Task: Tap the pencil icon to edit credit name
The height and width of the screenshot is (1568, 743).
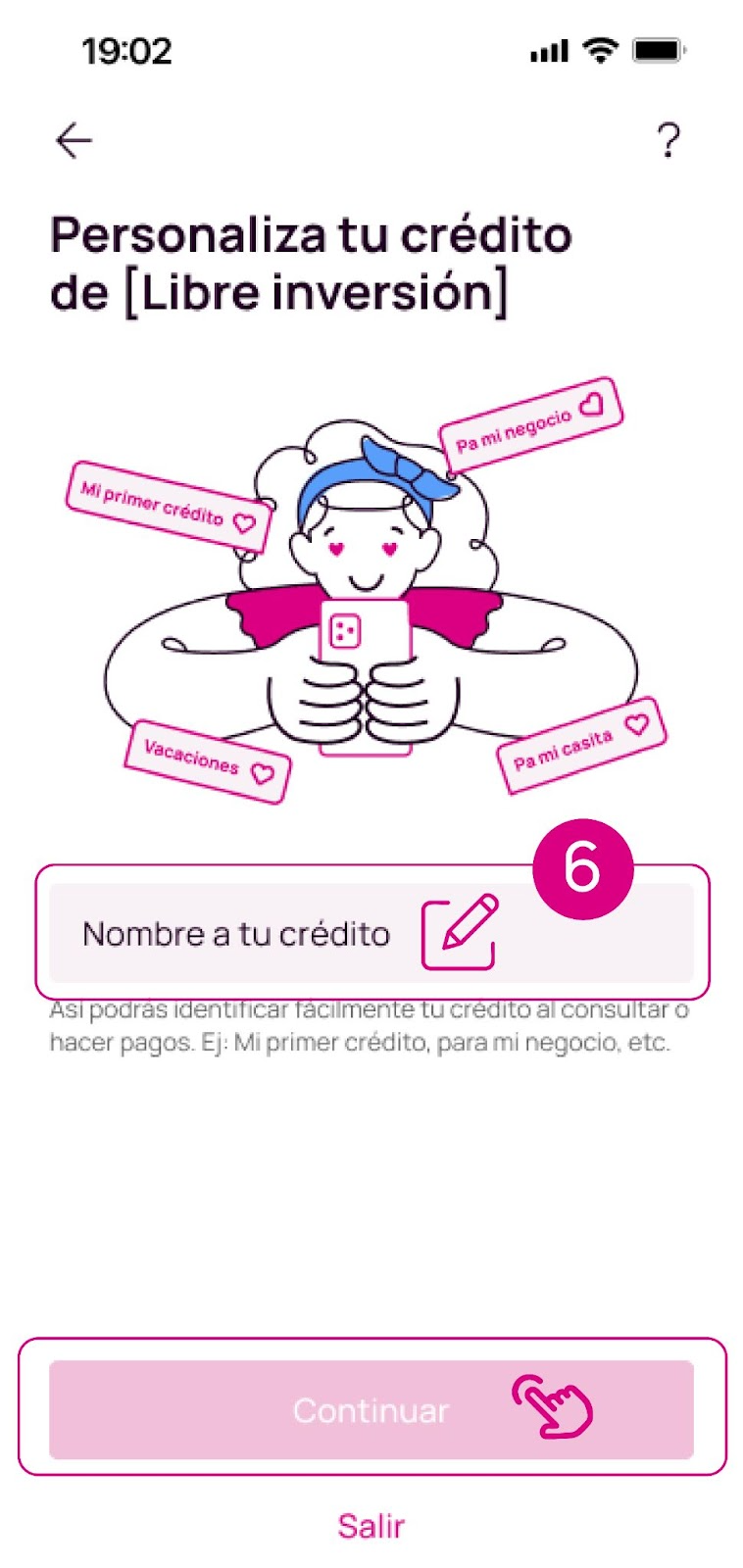Action: click(x=462, y=931)
